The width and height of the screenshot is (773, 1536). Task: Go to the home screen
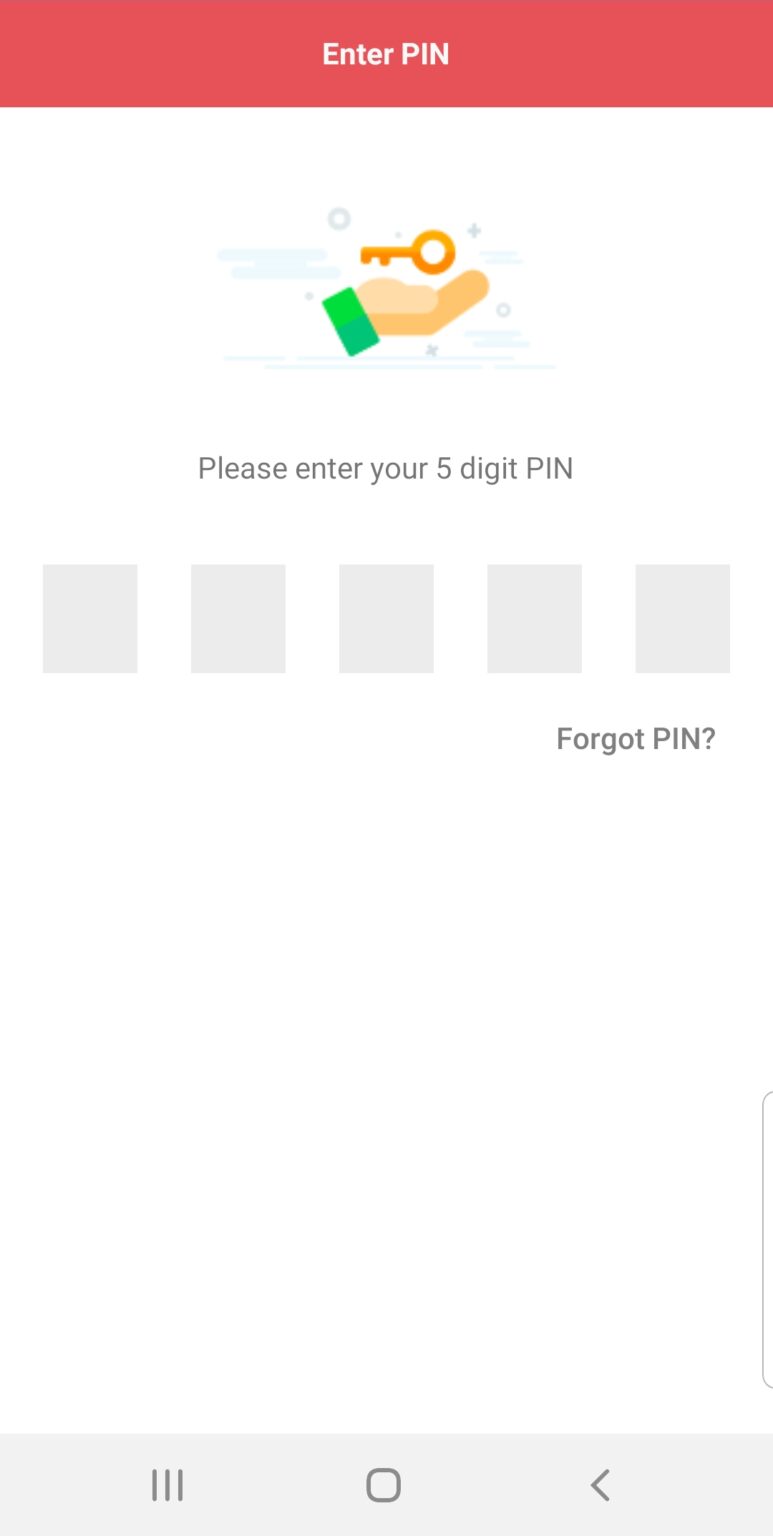[384, 1485]
